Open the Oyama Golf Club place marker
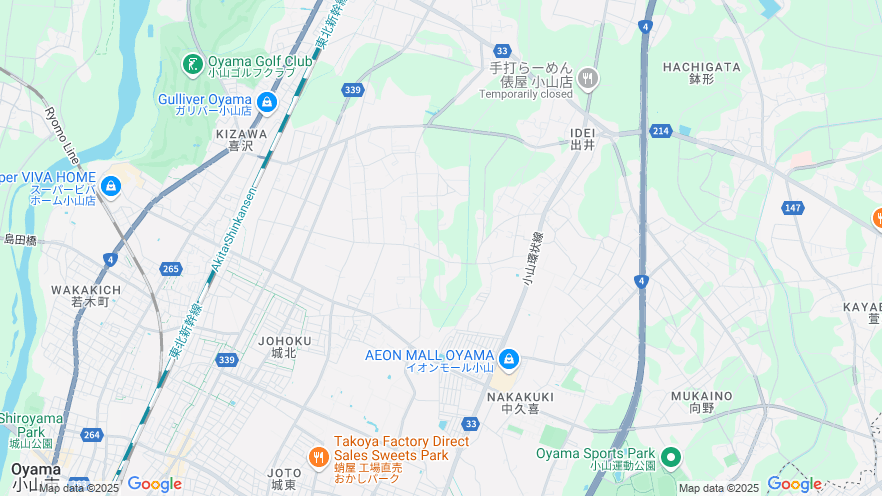Image resolution: width=882 pixels, height=496 pixels. (193, 64)
